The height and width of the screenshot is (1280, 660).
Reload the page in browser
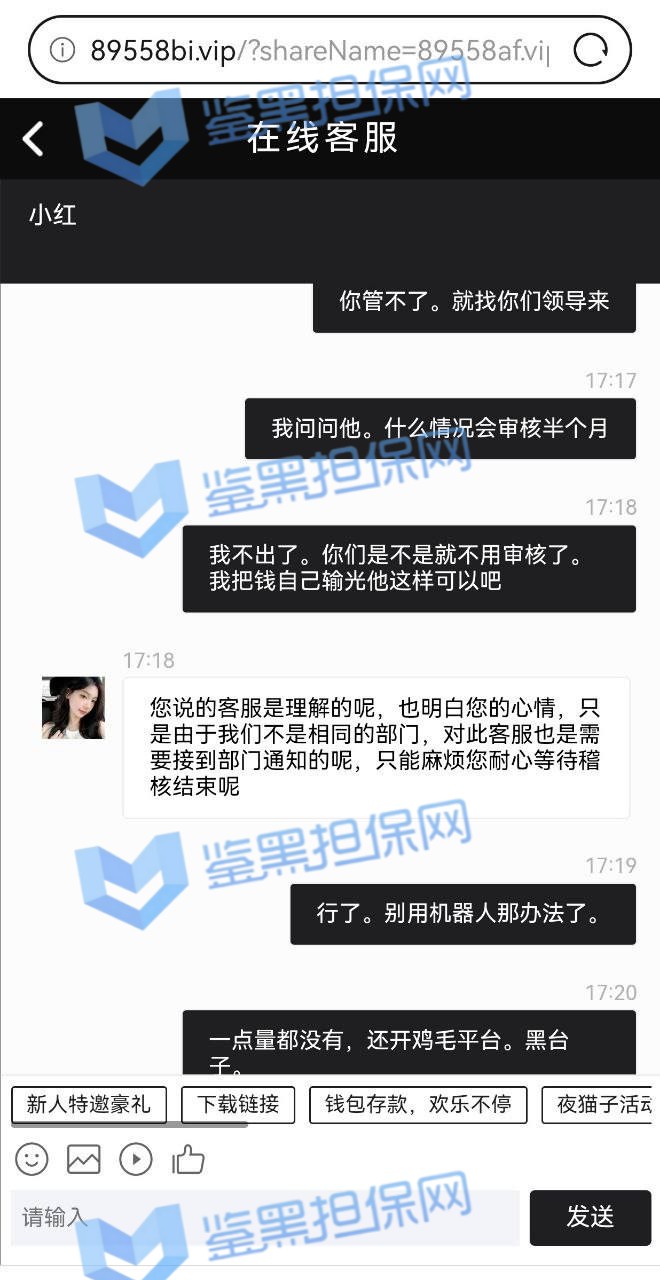pyautogui.click(x=591, y=49)
